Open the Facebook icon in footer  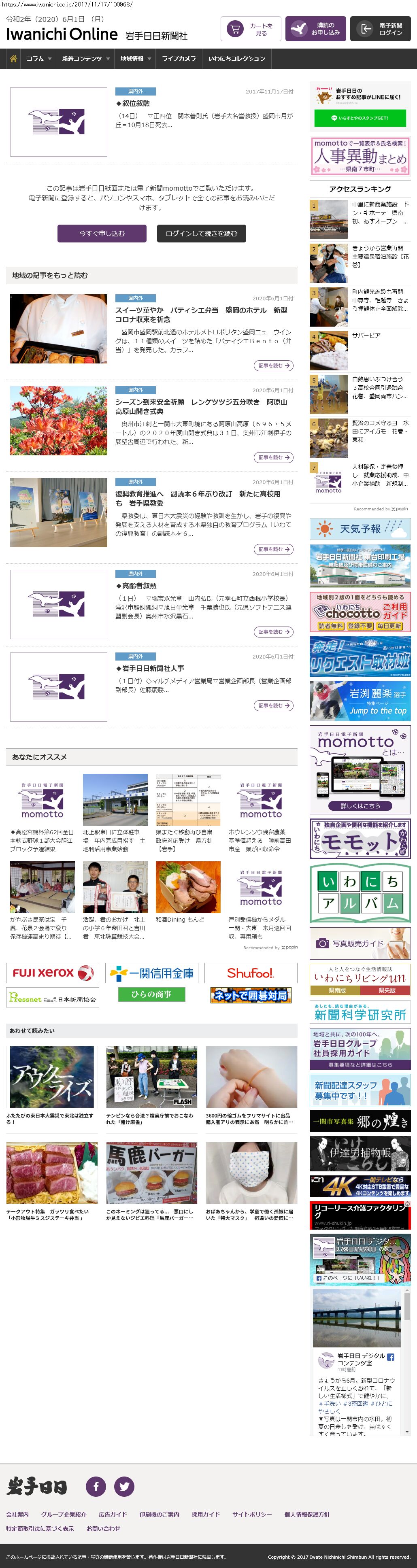[96, 1486]
